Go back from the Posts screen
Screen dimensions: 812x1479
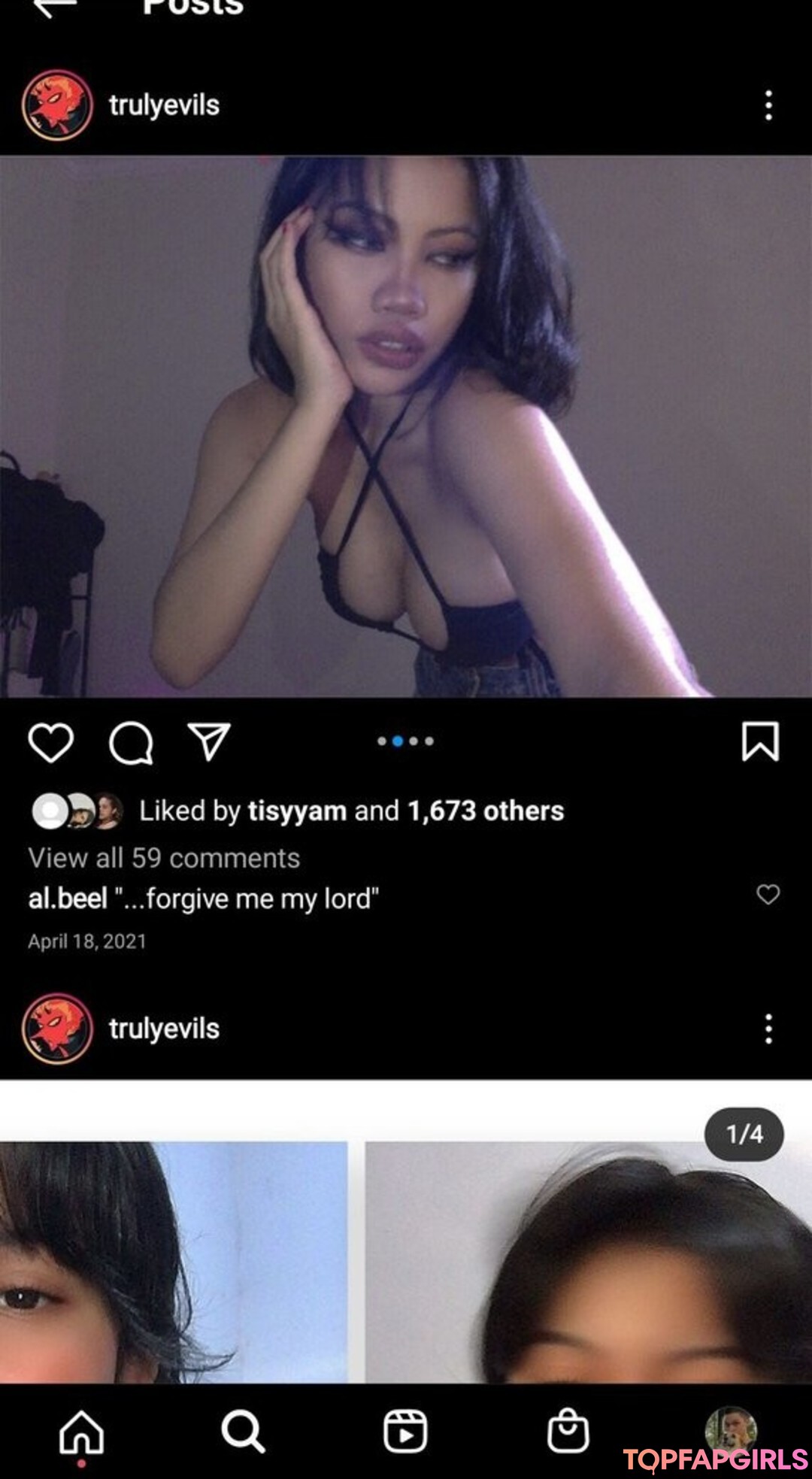pos(54,8)
